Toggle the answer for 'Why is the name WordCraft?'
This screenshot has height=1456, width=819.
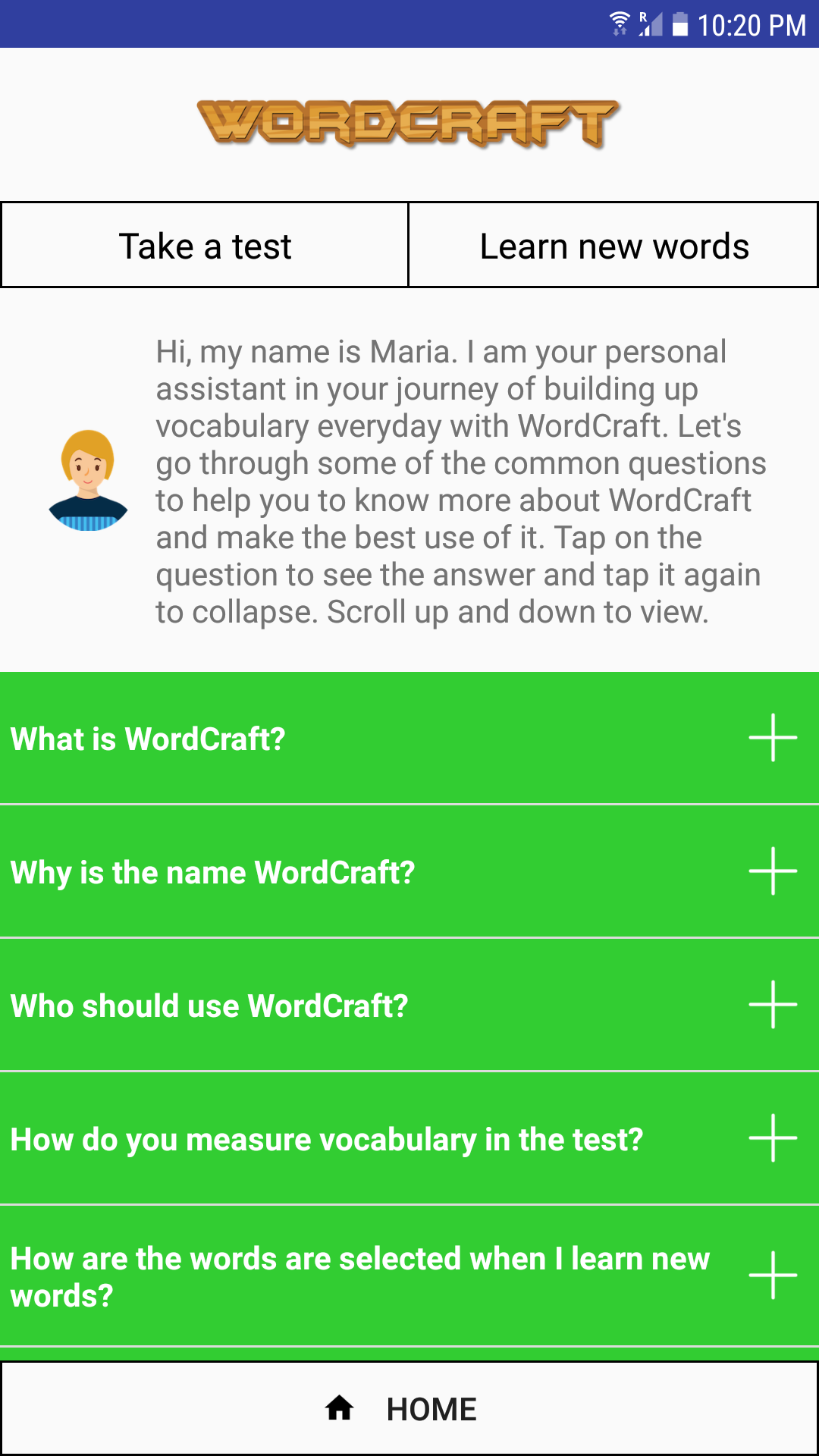pos(303,871)
